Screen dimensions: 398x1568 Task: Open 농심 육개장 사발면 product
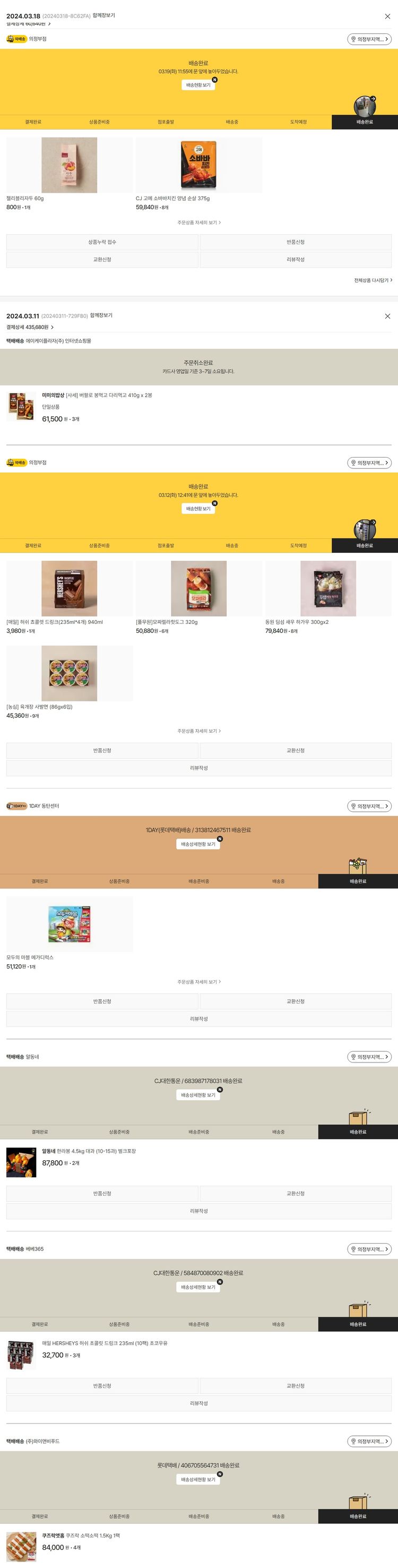69,673
